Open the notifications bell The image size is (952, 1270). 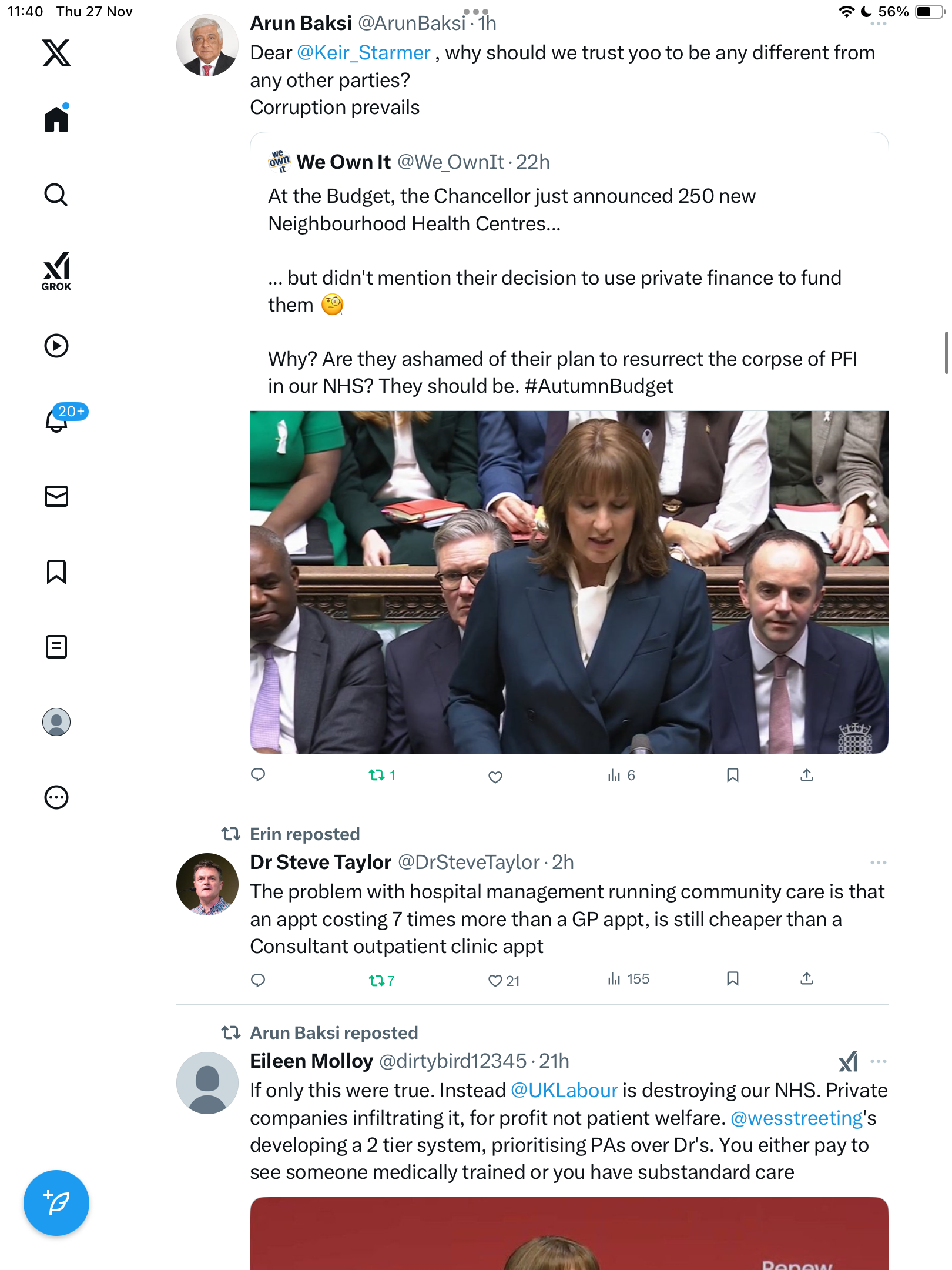(x=56, y=420)
